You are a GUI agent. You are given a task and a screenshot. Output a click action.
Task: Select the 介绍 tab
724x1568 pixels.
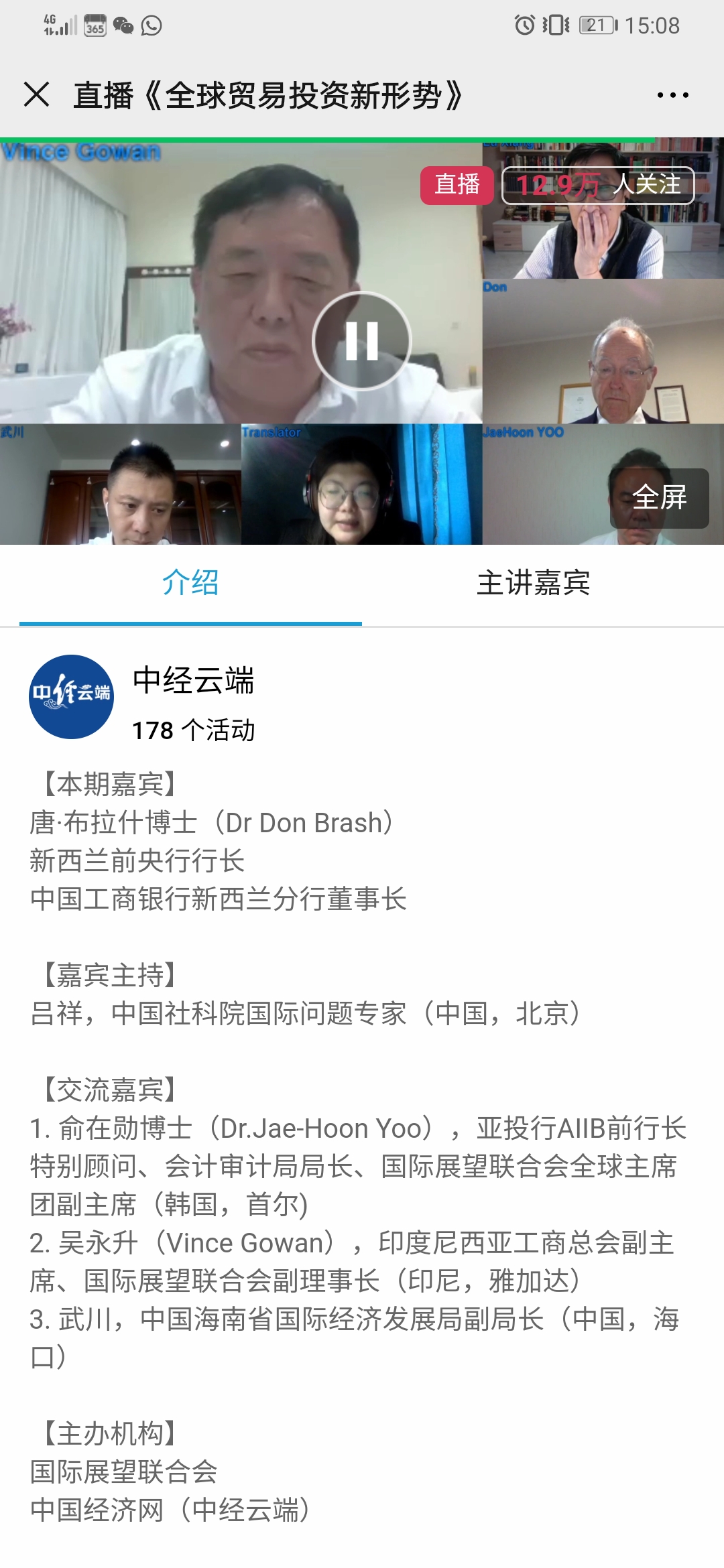190,583
